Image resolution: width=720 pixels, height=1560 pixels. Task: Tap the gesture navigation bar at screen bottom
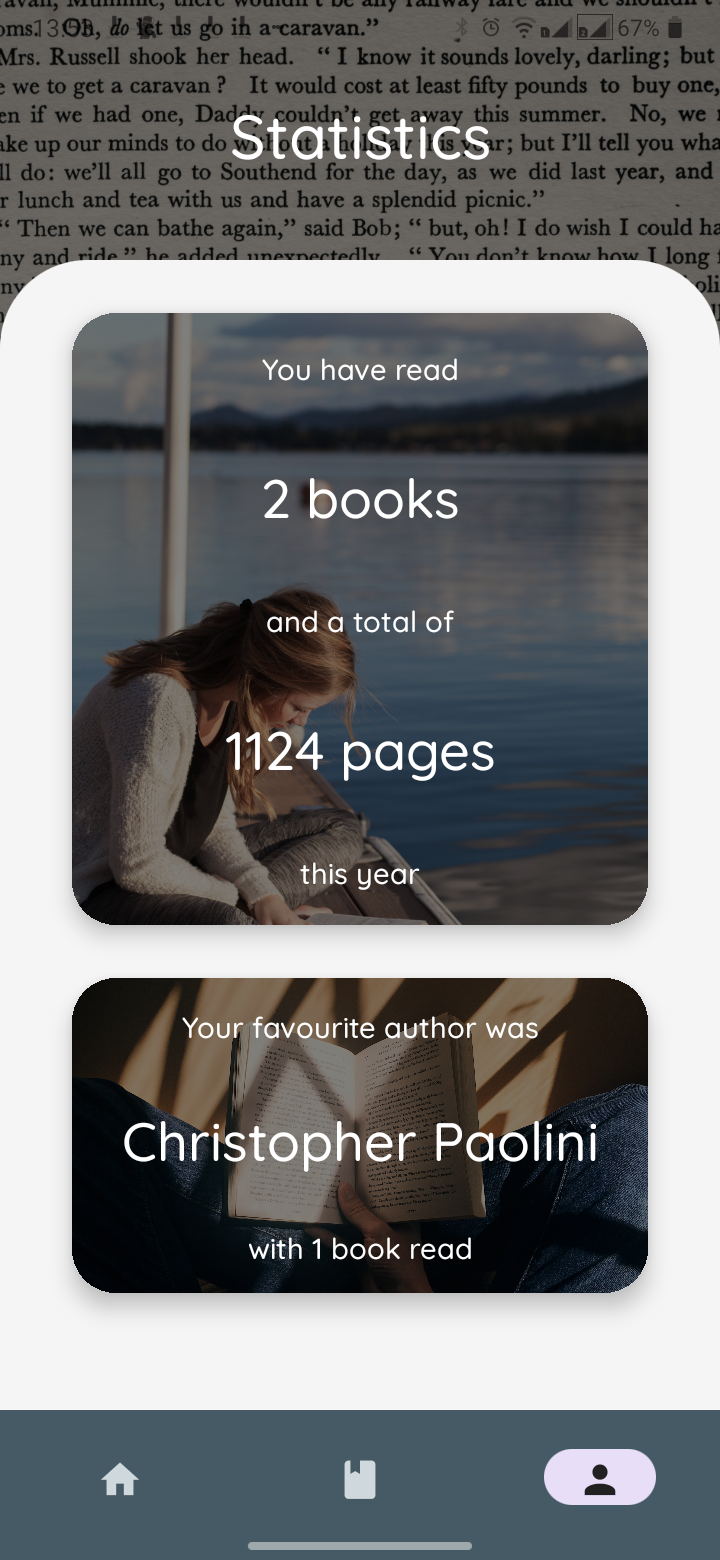coord(360,1545)
